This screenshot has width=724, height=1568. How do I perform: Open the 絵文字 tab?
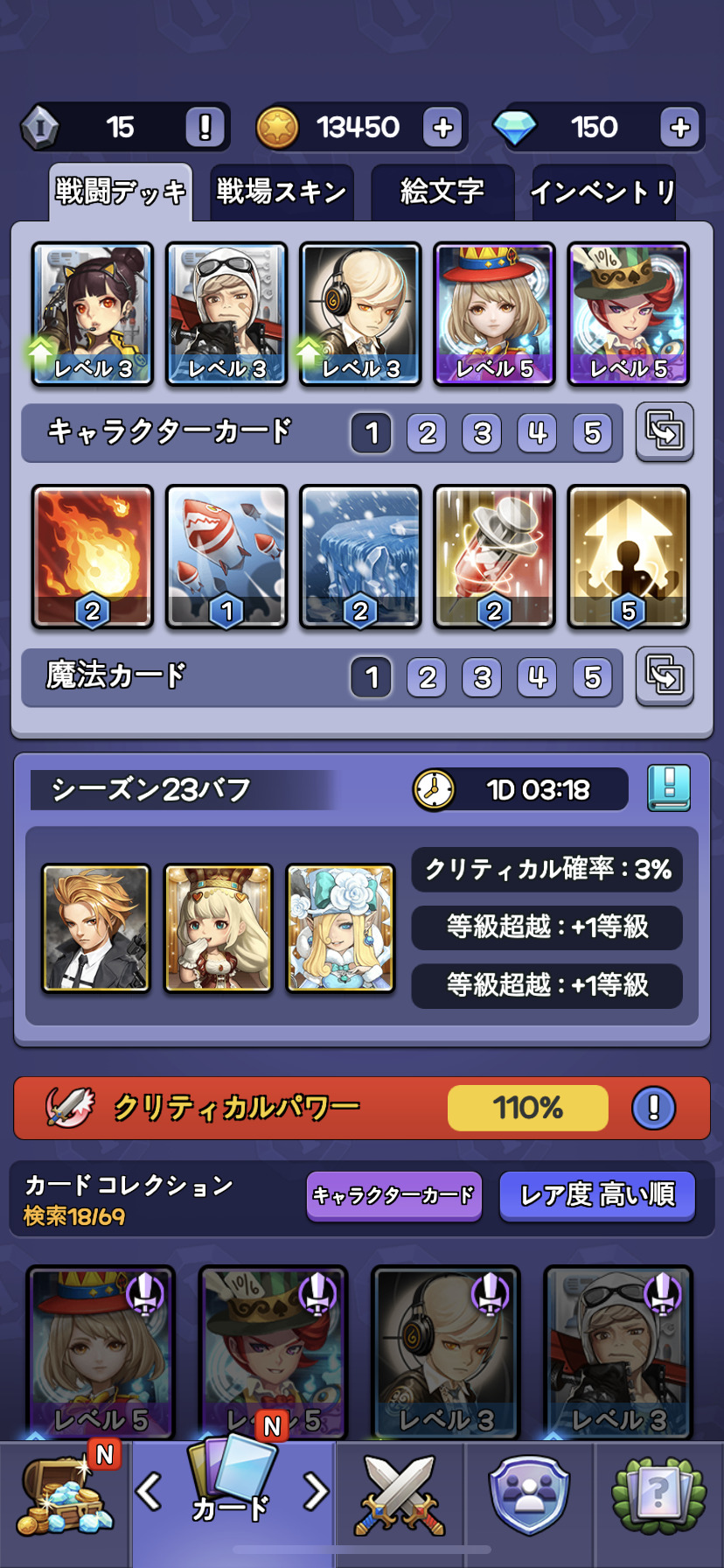coord(442,192)
